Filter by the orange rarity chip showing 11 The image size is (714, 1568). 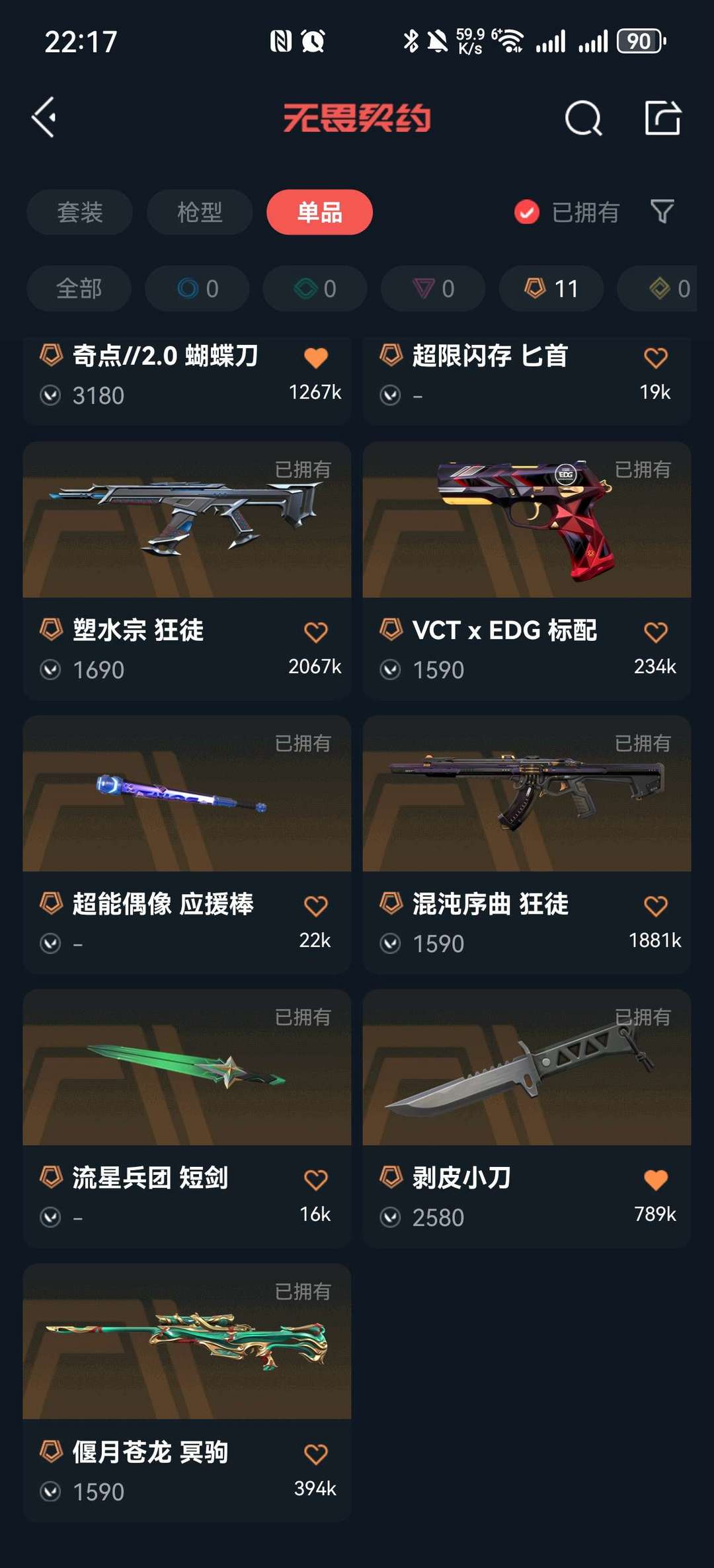tap(551, 289)
